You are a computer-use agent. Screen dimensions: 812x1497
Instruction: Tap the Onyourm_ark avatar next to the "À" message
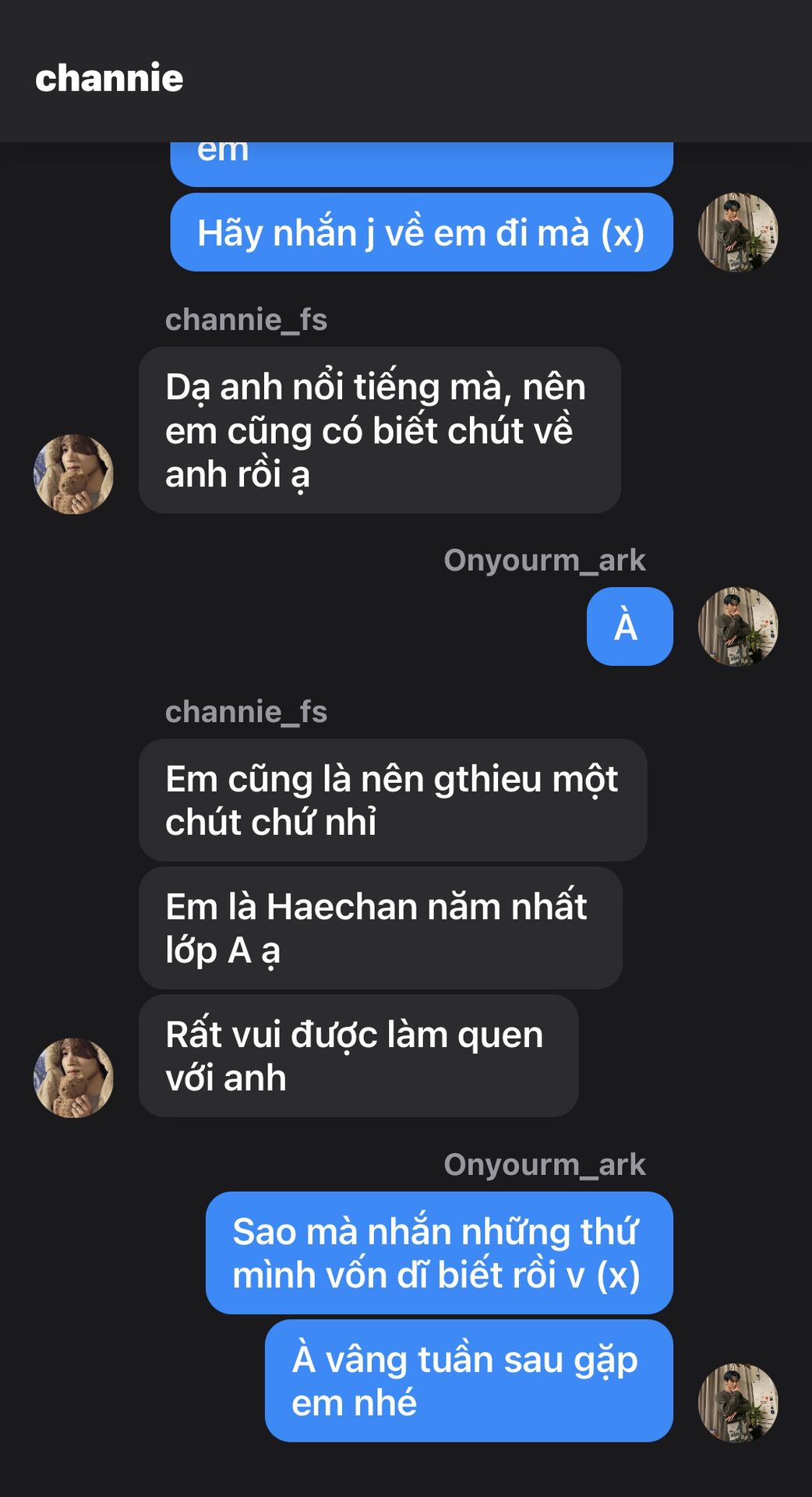coord(738,626)
